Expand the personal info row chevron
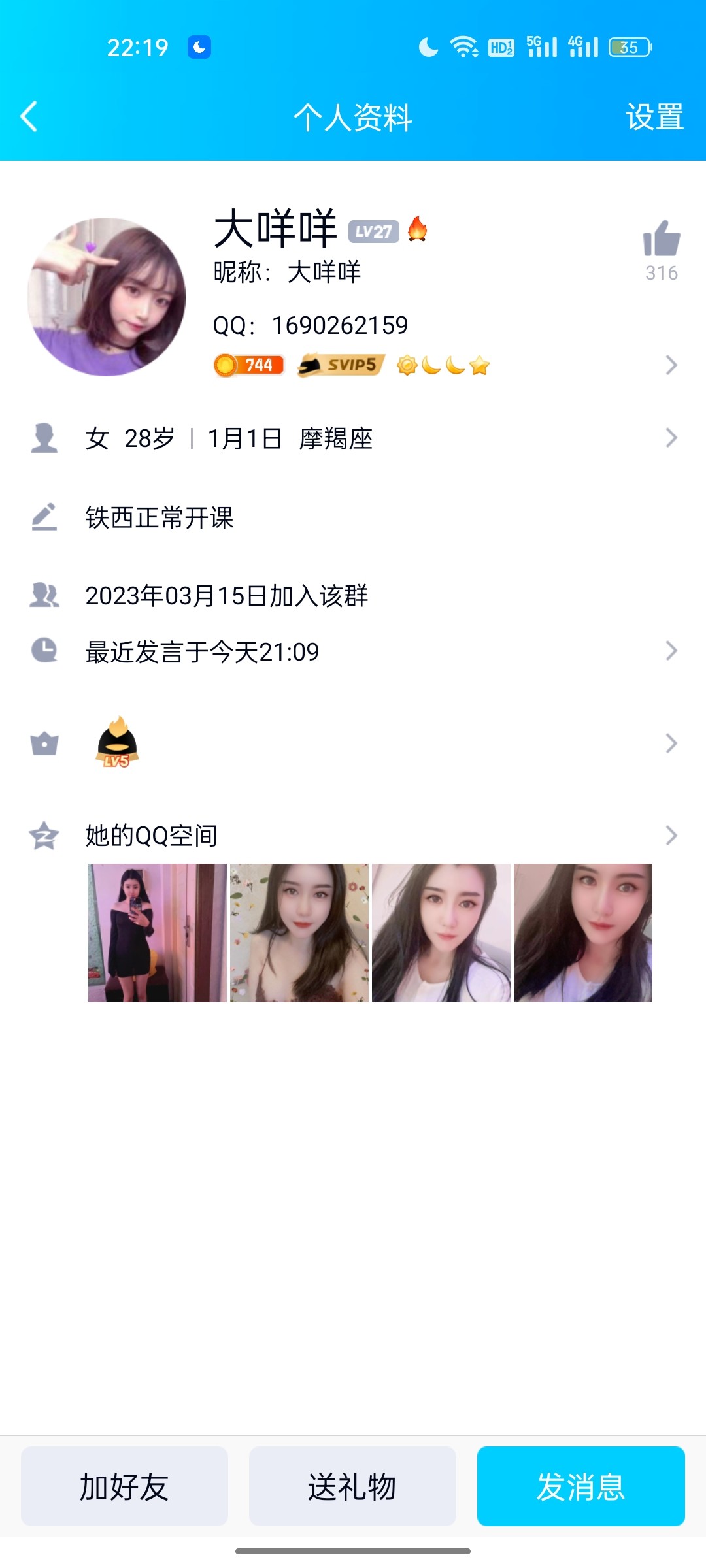706x1568 pixels. 672,439
